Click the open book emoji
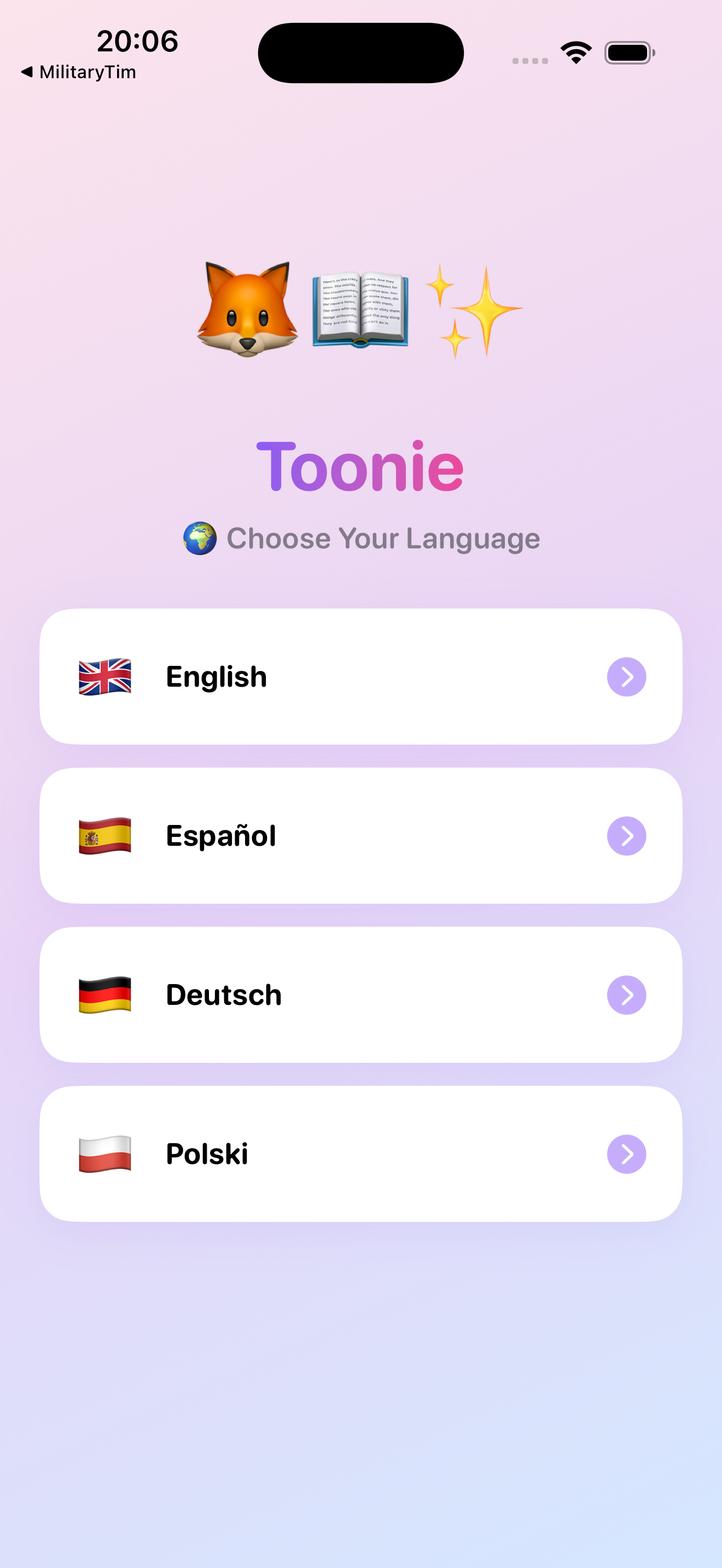Screen dimensions: 722x1568 pyautogui.click(x=361, y=308)
